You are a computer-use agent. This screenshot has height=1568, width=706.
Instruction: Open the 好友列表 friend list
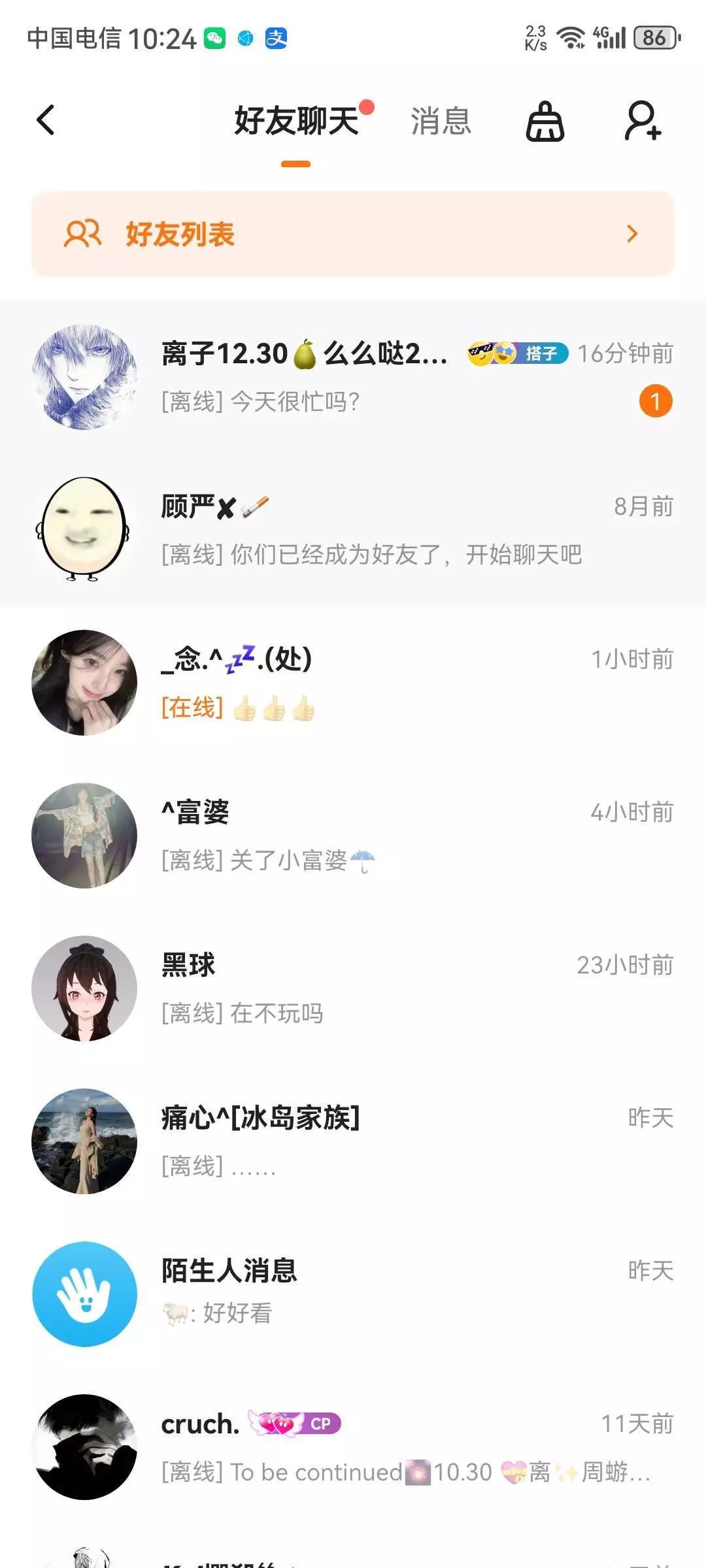(x=353, y=234)
